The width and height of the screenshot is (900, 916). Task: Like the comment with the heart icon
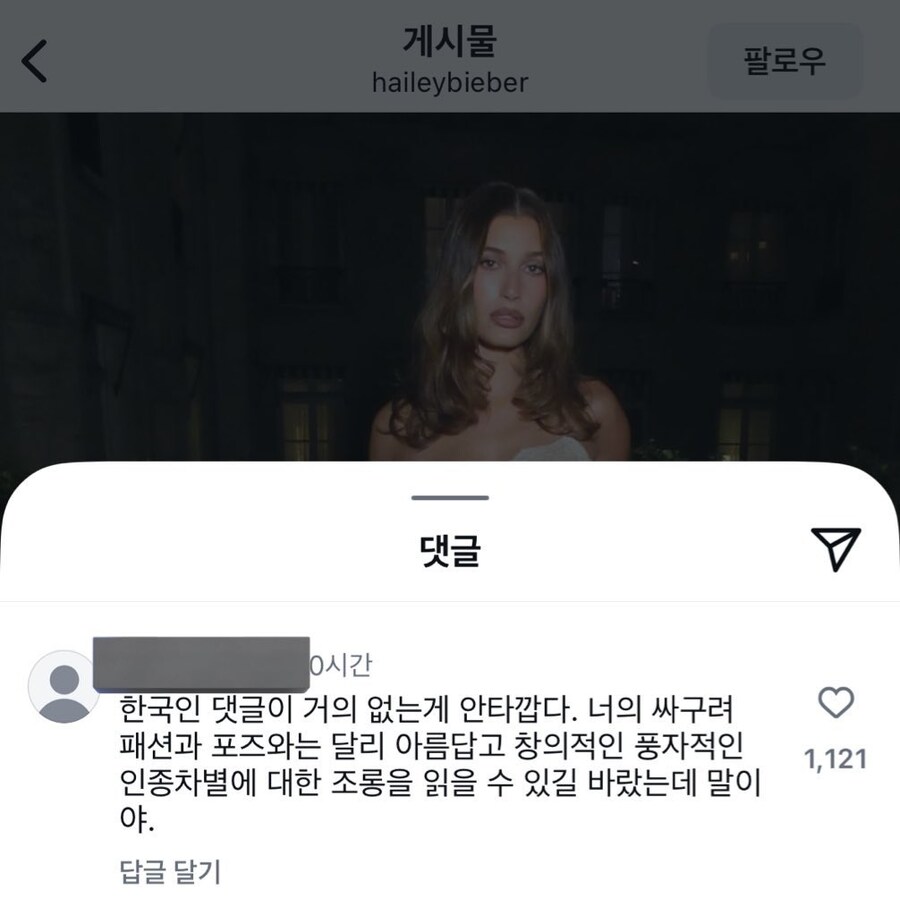[x=835, y=704]
